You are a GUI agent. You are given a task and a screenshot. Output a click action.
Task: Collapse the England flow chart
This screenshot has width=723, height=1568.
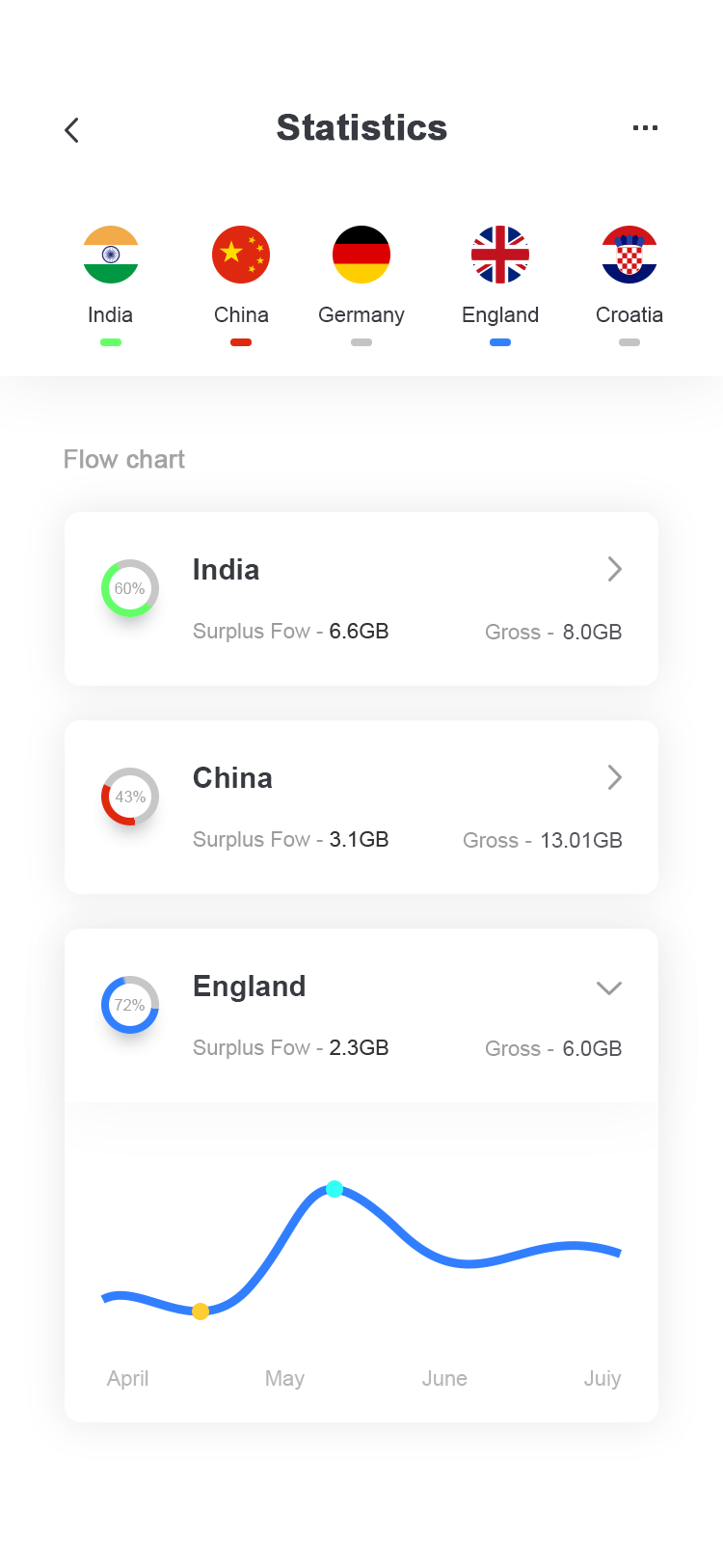[609, 988]
